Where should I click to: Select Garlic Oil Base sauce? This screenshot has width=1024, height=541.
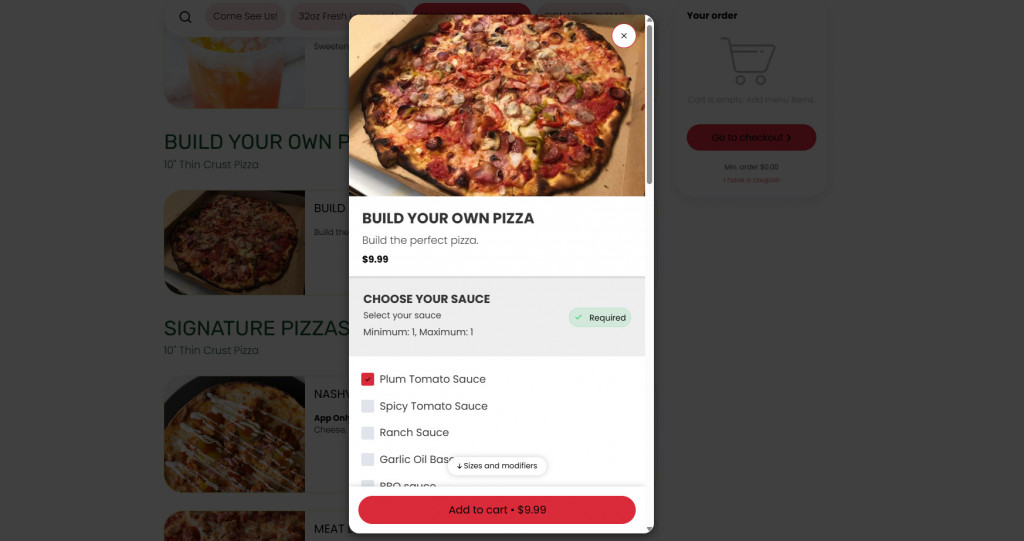(x=368, y=460)
